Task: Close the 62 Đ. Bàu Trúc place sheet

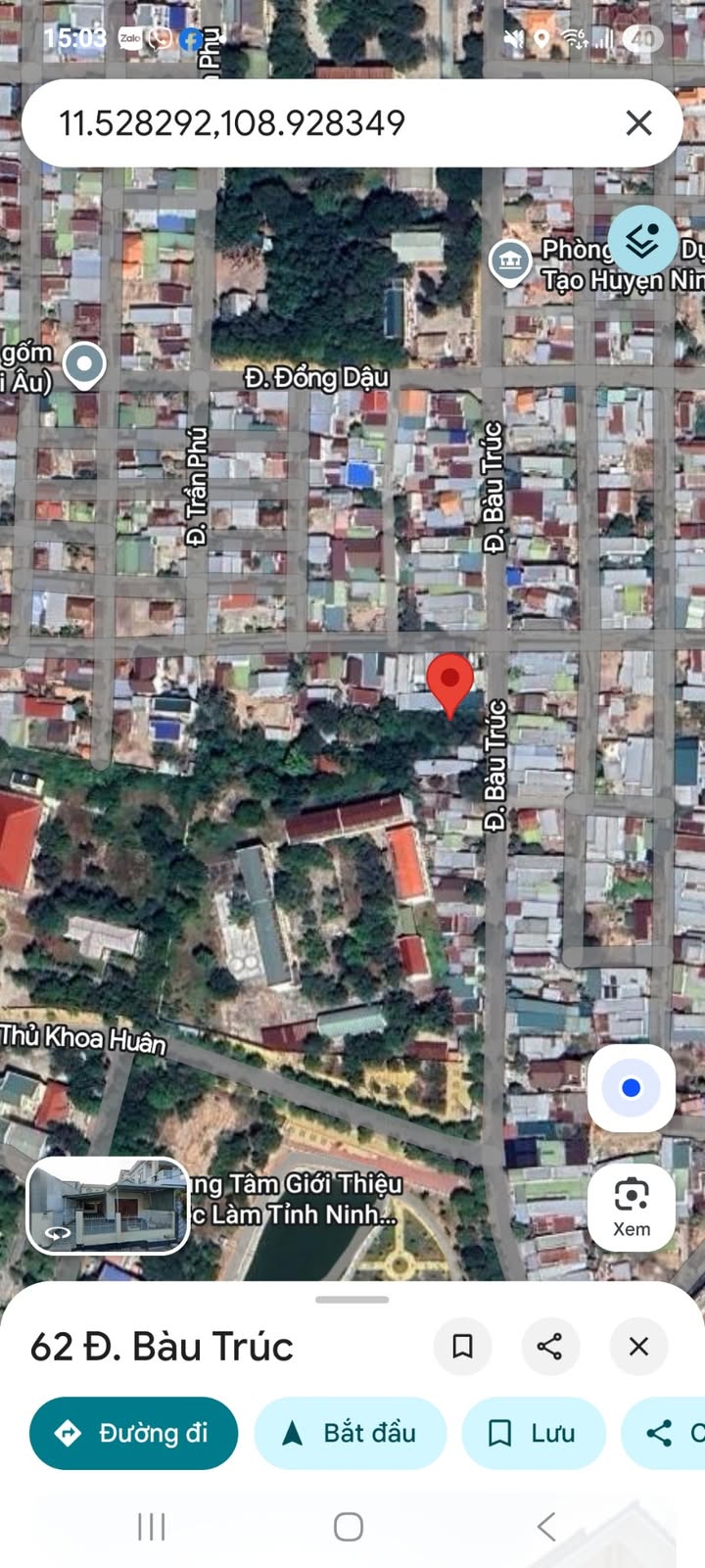Action: 638,1346
